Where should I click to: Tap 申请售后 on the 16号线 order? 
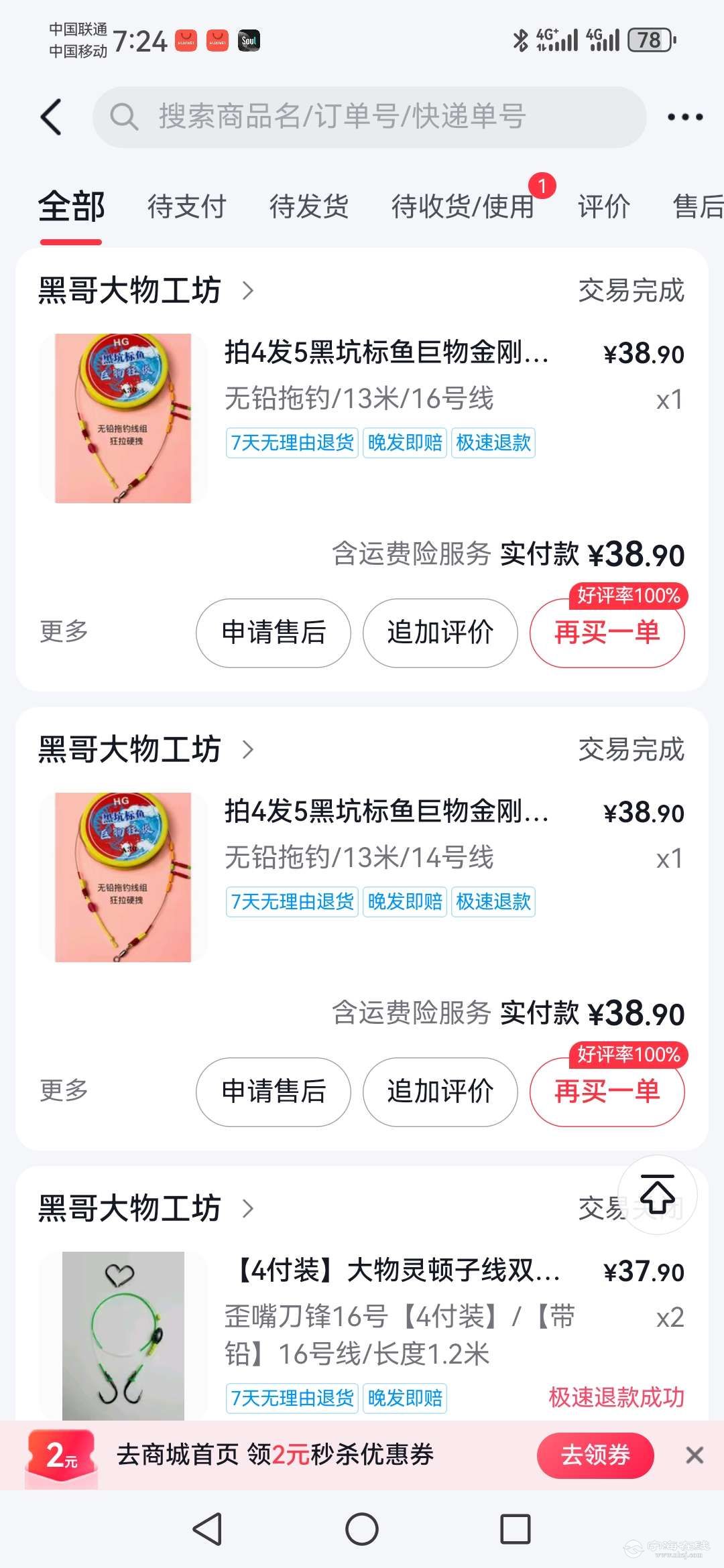[274, 633]
